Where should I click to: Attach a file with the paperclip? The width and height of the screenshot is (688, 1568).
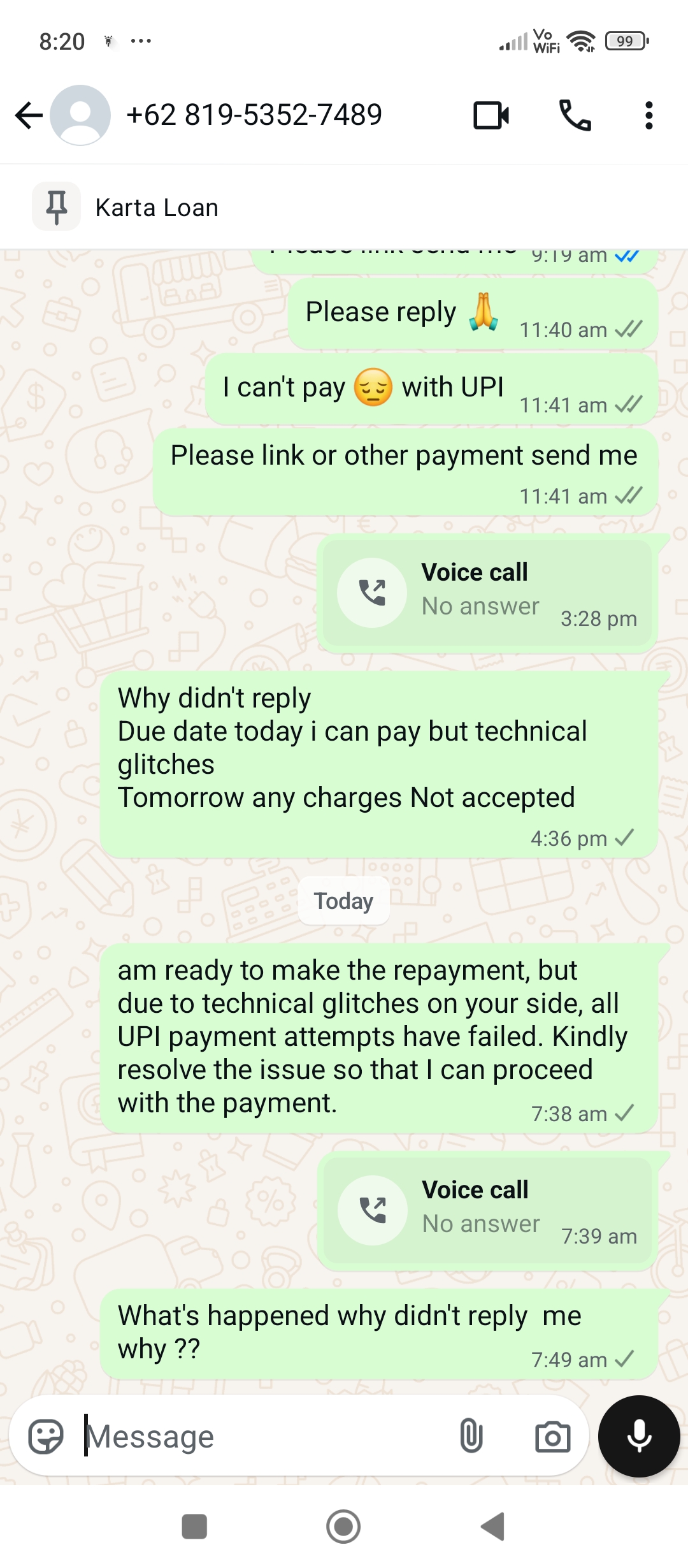[471, 1437]
